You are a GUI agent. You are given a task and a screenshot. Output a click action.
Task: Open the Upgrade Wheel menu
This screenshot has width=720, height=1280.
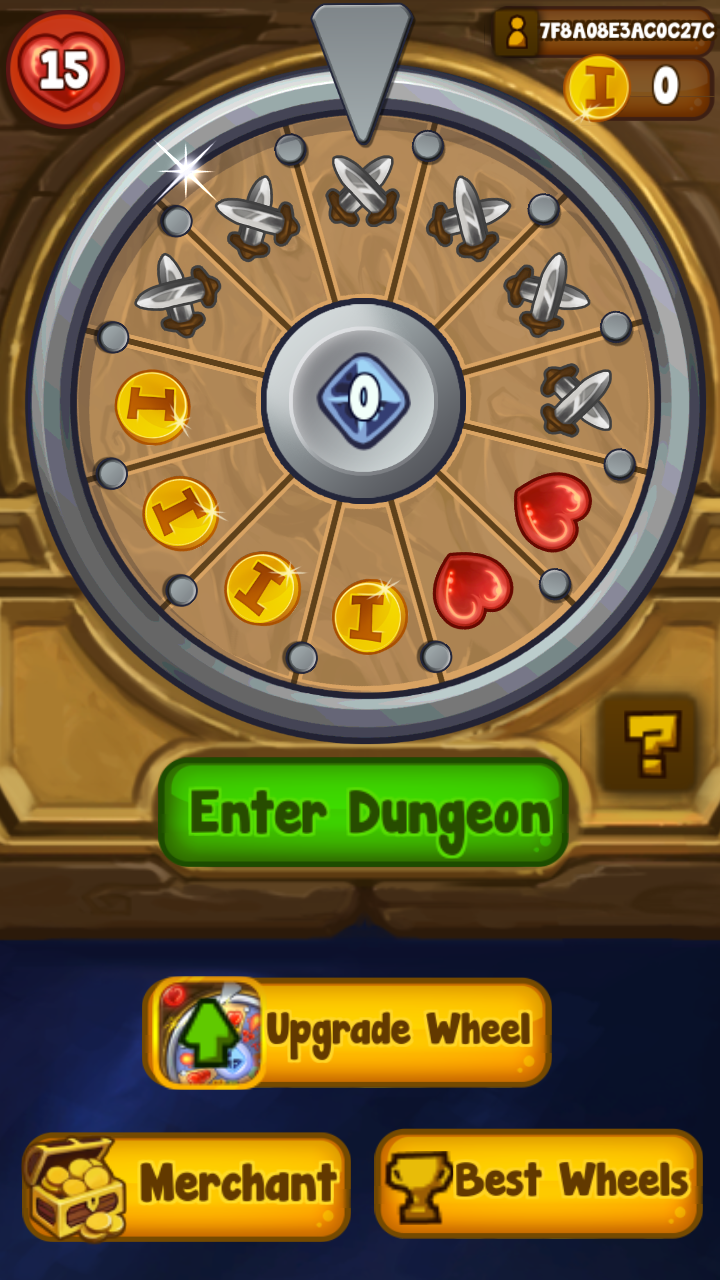347,1032
